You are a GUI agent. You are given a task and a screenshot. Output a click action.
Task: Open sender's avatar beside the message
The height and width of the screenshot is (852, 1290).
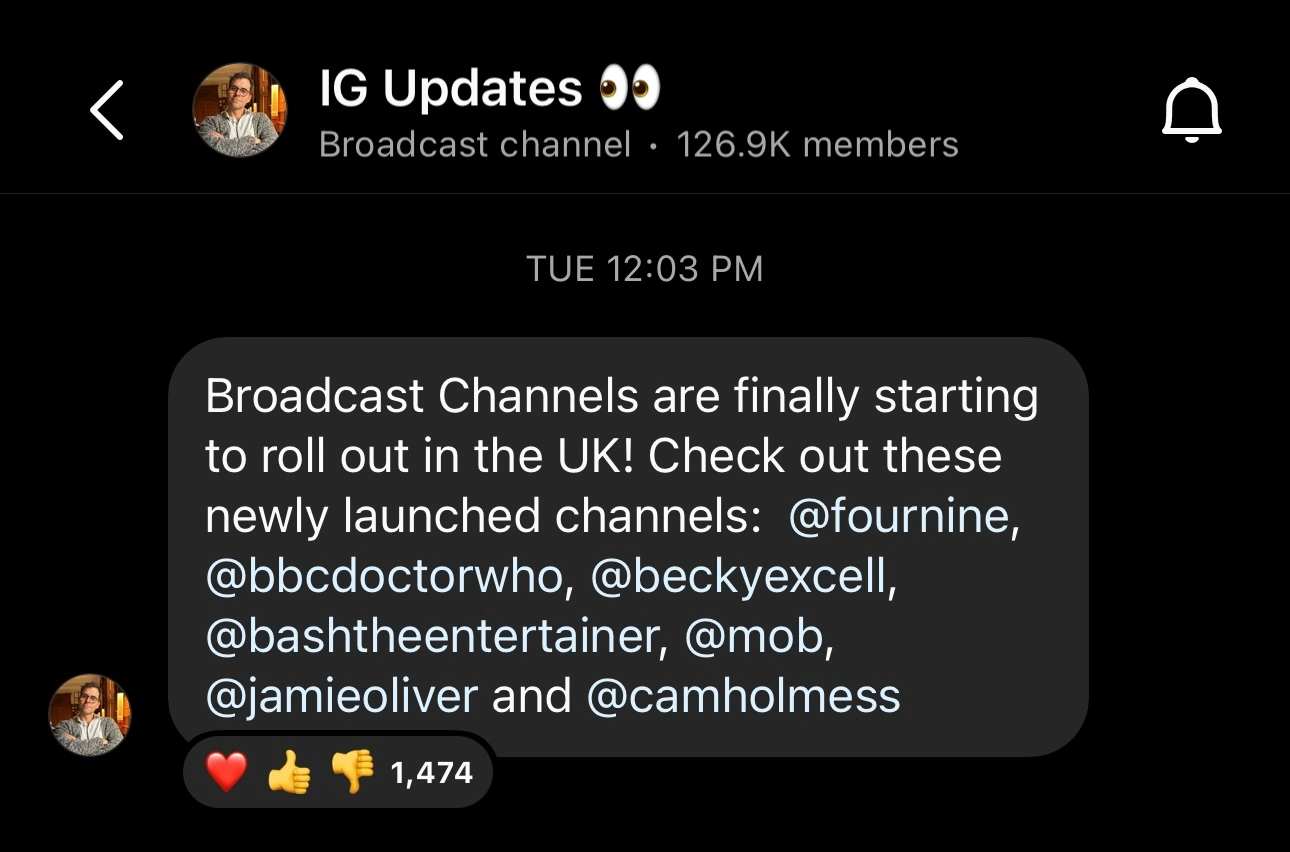coord(90,714)
